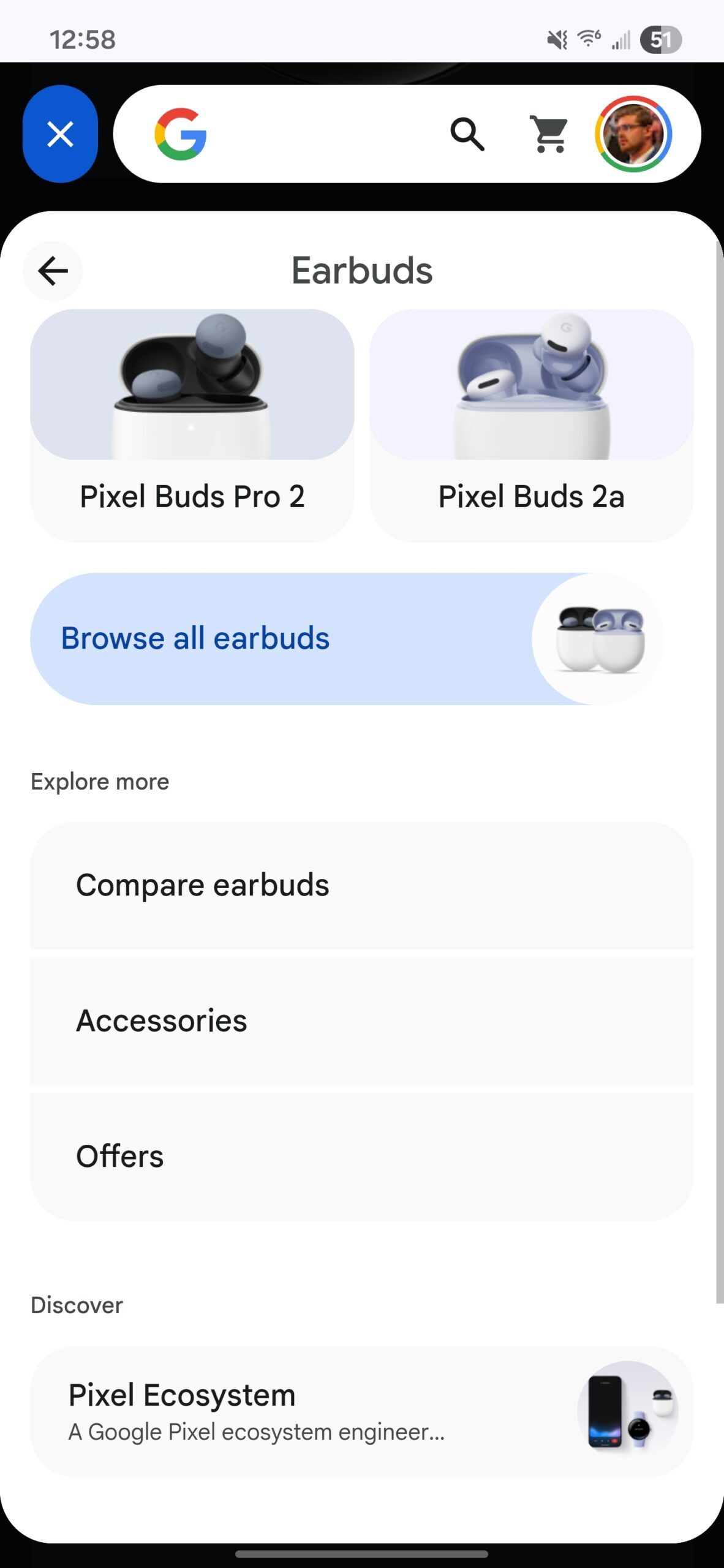Viewport: 724px width, 1568px height.
Task: Tap the Google logo in the search bar
Action: [181, 135]
